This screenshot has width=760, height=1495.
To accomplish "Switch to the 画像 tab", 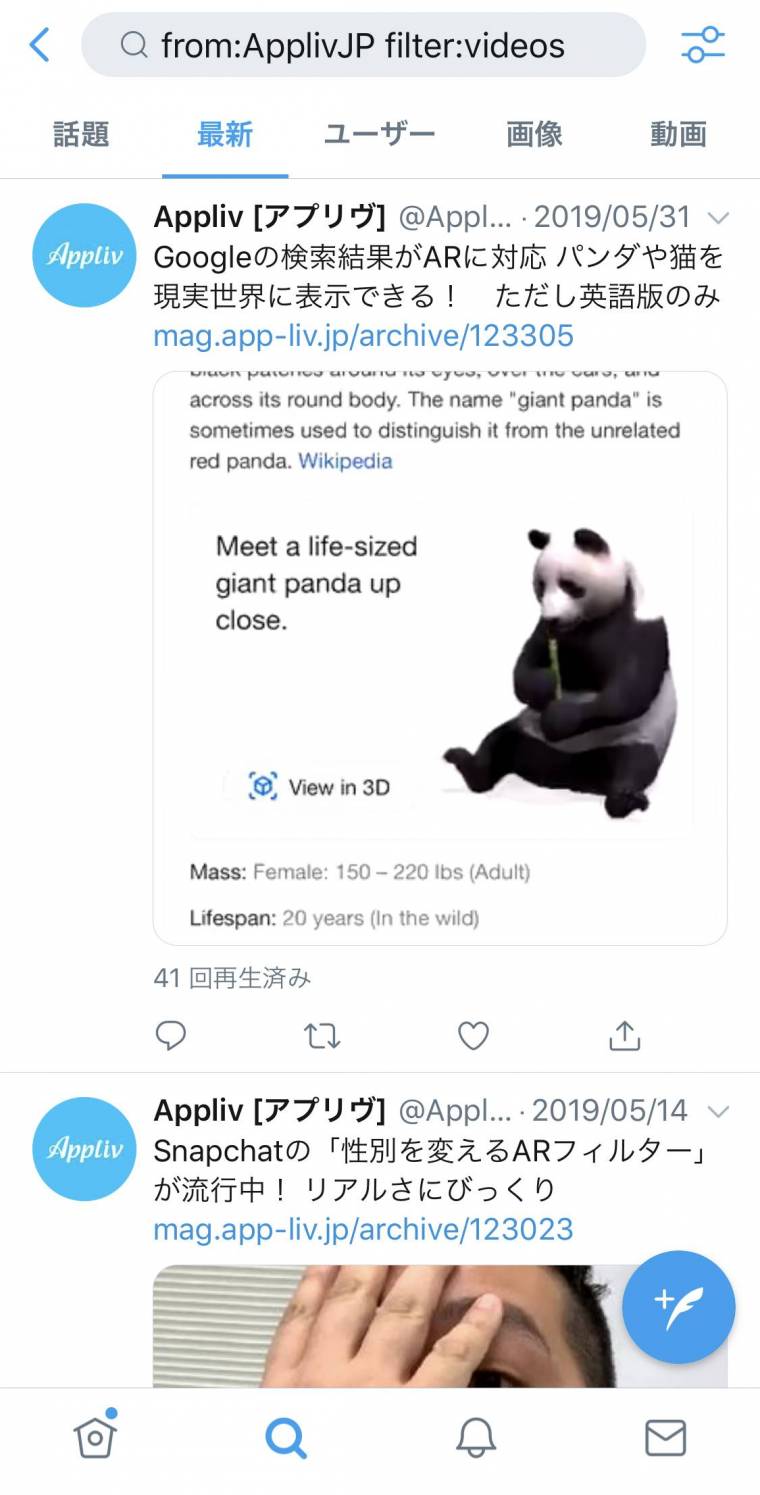I will coord(534,134).
